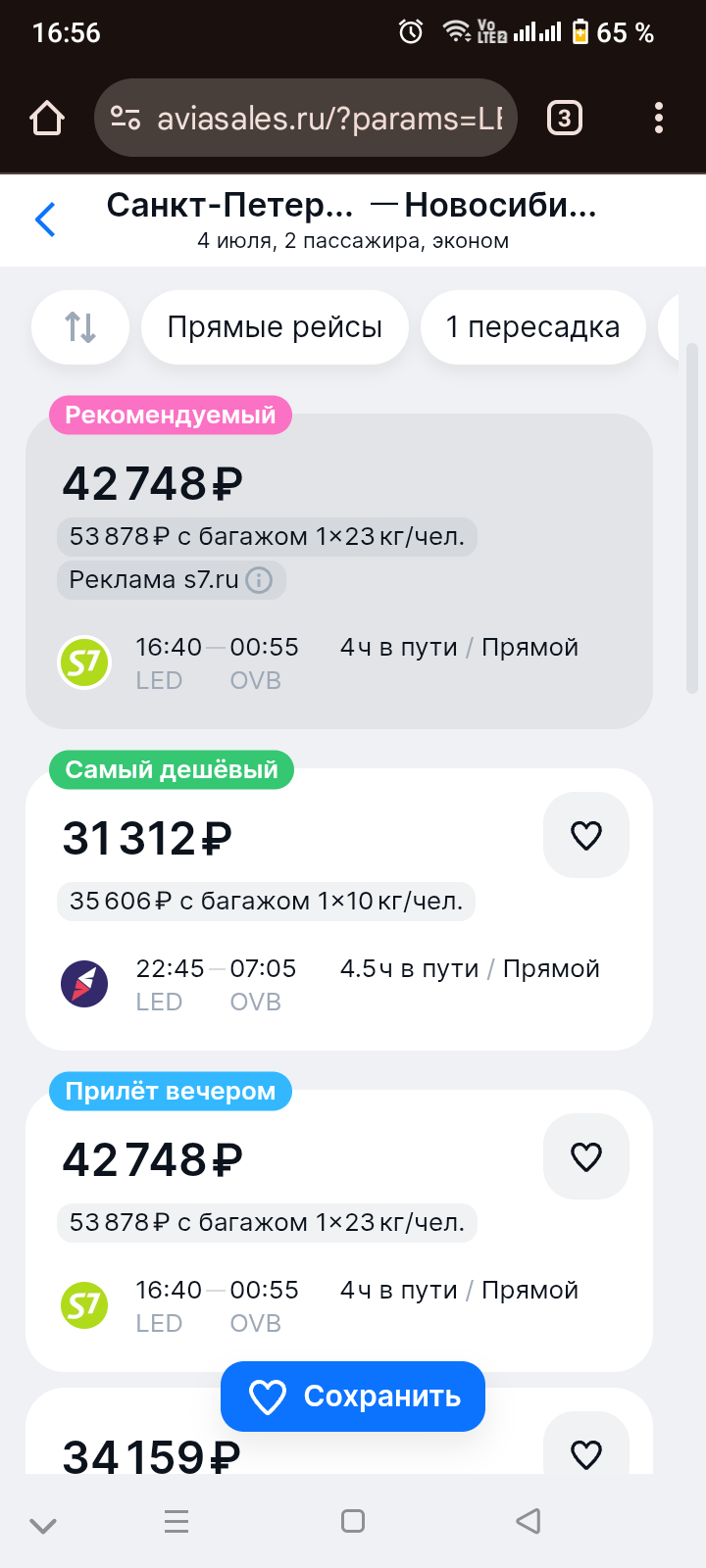Favorite the 34 159₽ flight
Image resolution: width=706 pixels, height=1568 pixels.
(586, 1454)
